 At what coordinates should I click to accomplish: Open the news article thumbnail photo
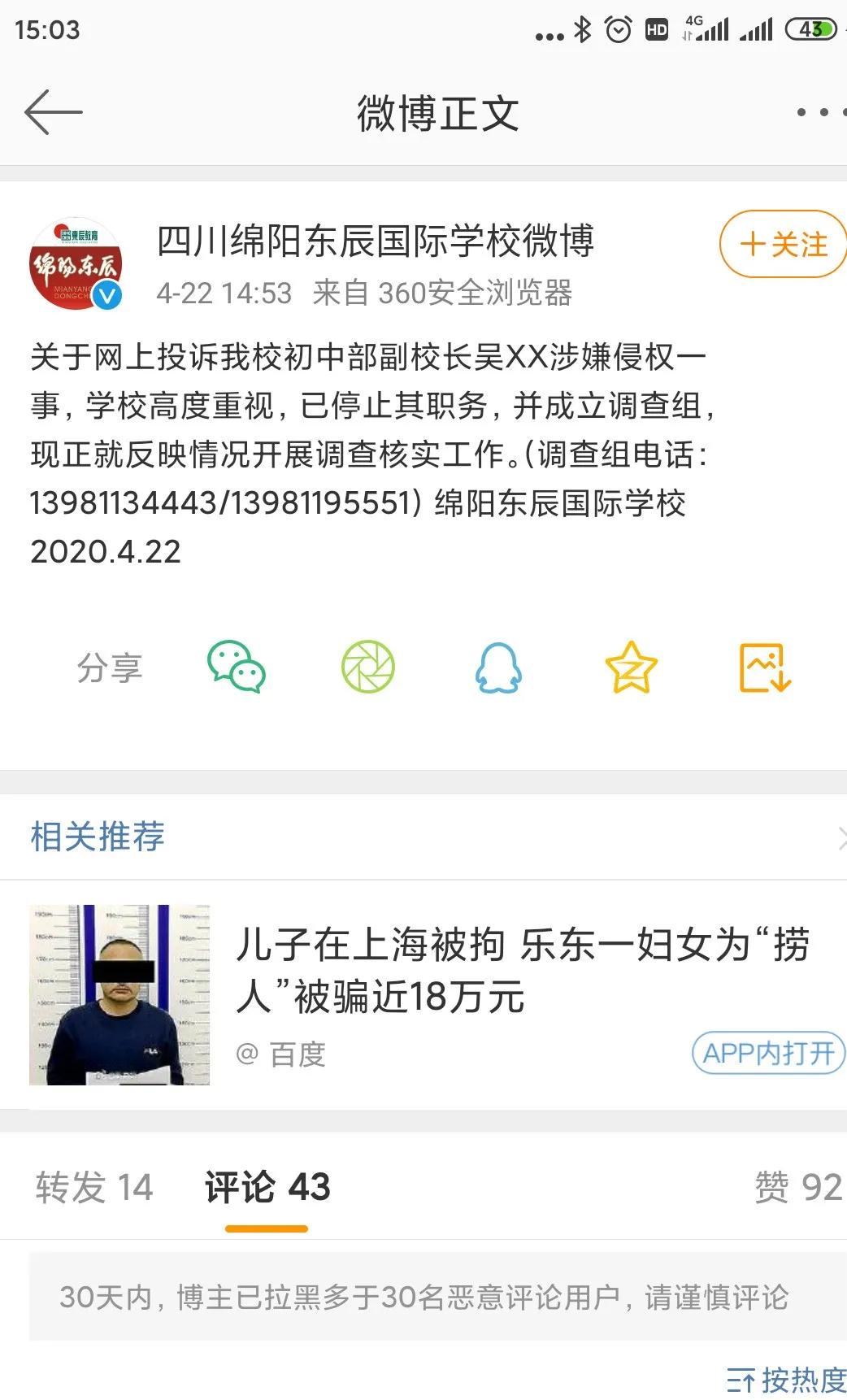119,996
